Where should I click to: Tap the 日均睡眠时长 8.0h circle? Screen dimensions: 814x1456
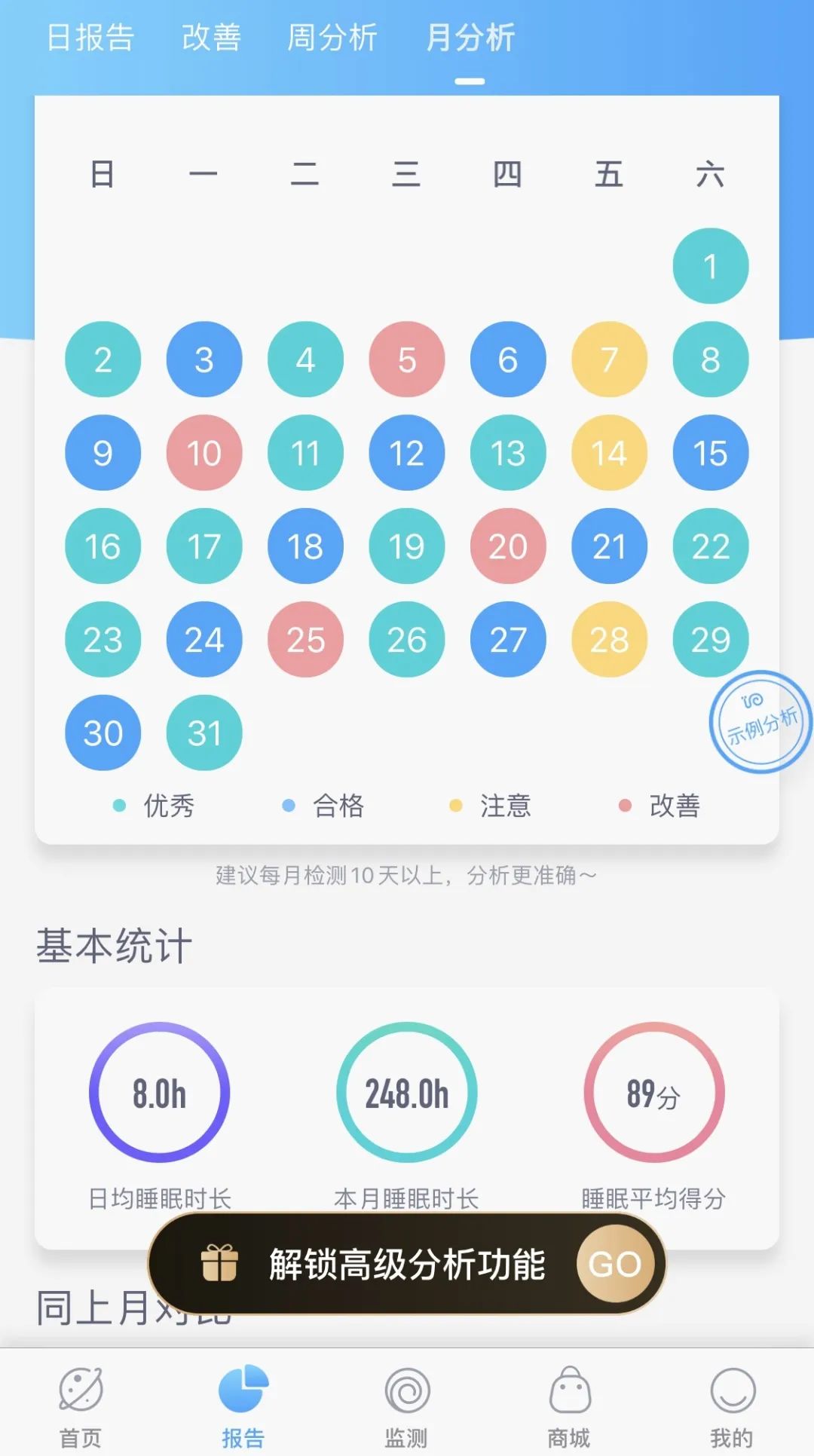pos(158,1092)
